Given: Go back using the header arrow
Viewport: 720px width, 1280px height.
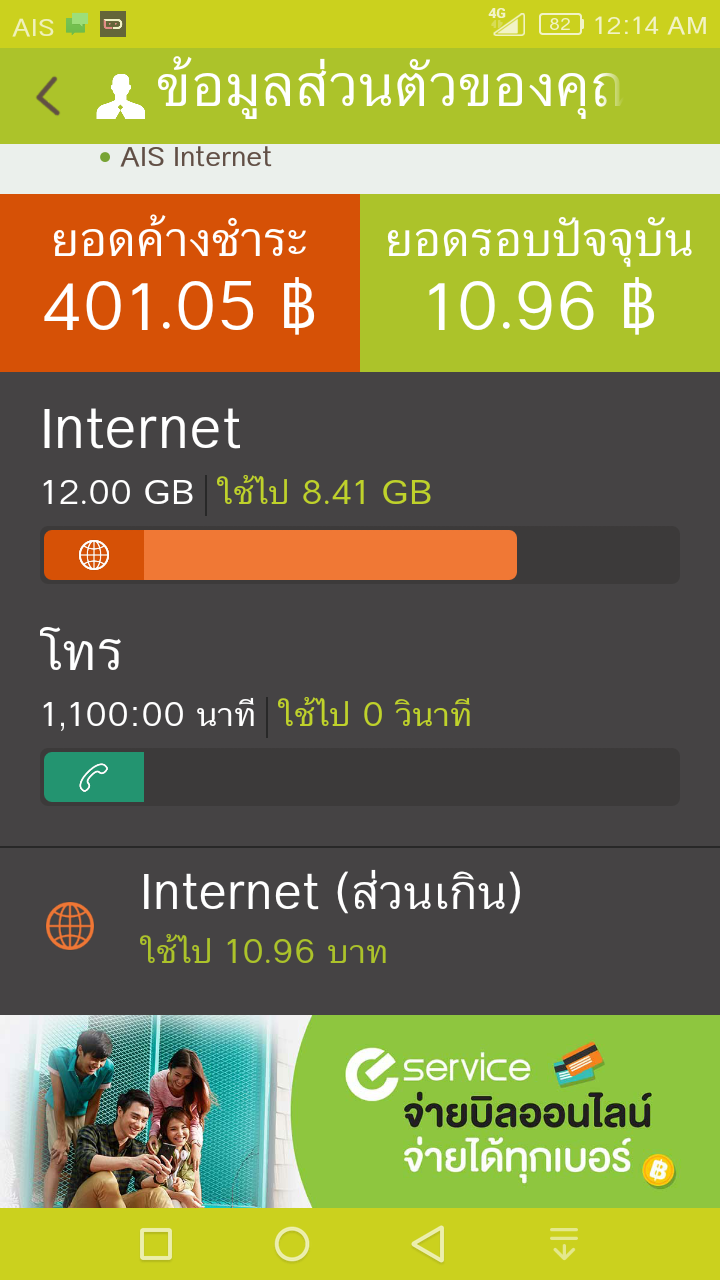Looking at the screenshot, I should (x=47, y=96).
